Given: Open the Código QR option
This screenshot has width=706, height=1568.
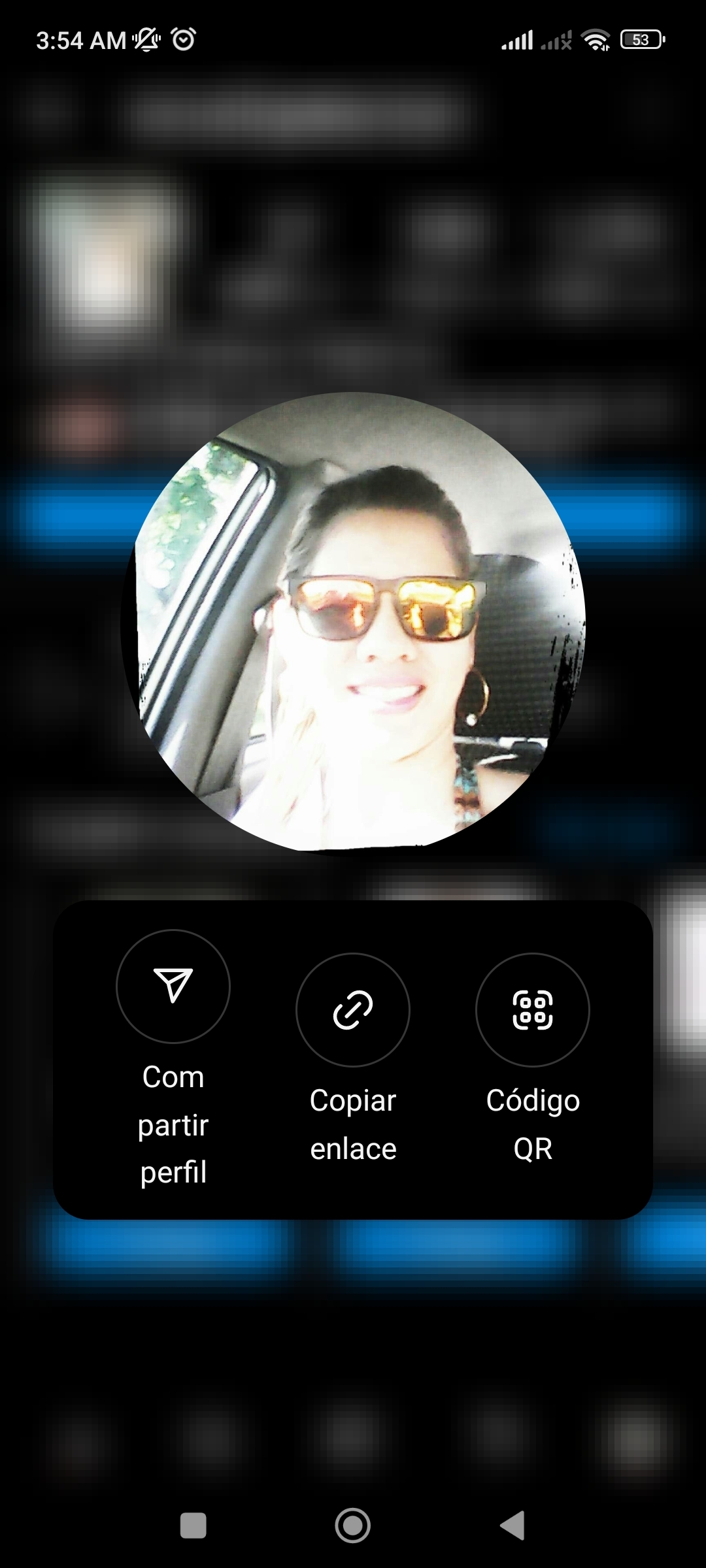Looking at the screenshot, I should pos(533,1010).
